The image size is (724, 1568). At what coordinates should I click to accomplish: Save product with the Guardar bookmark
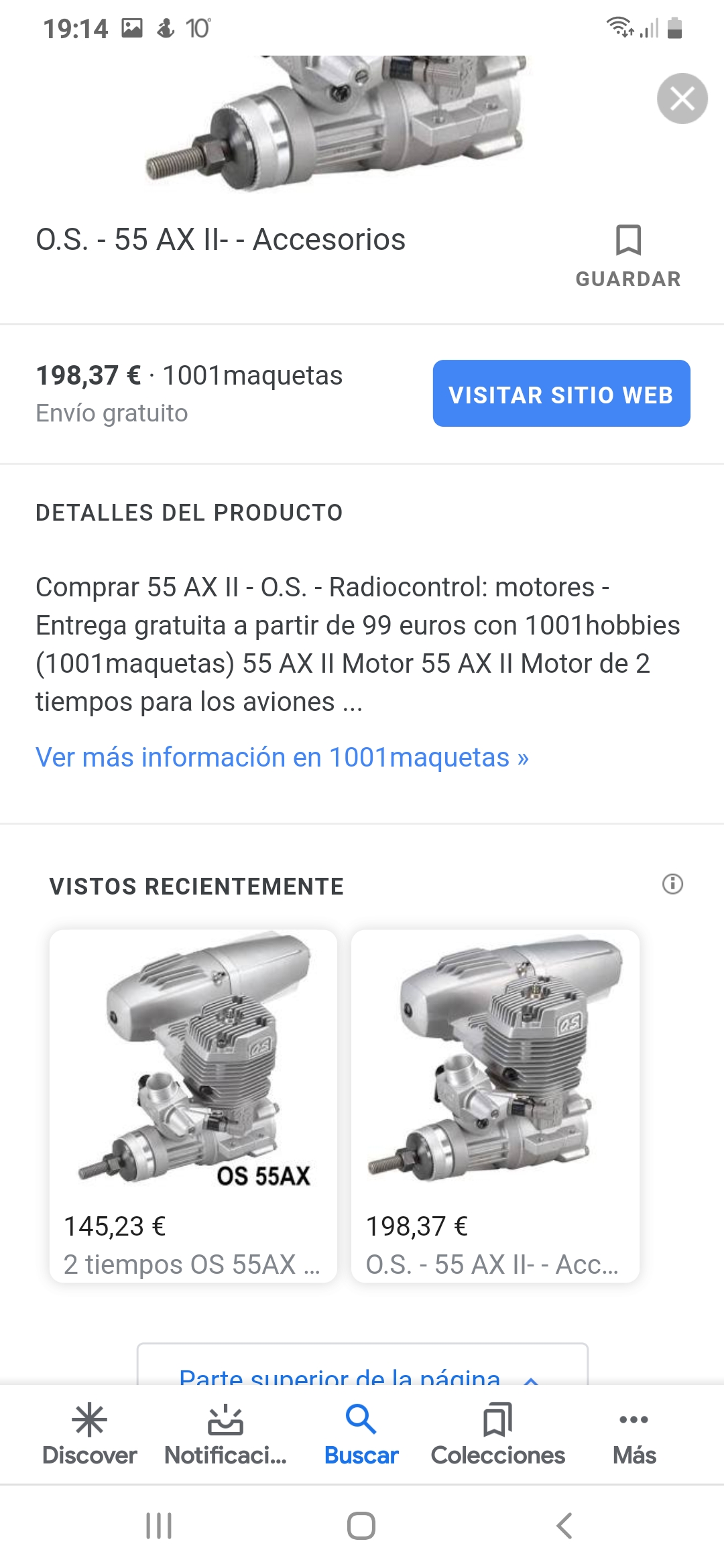click(x=628, y=255)
